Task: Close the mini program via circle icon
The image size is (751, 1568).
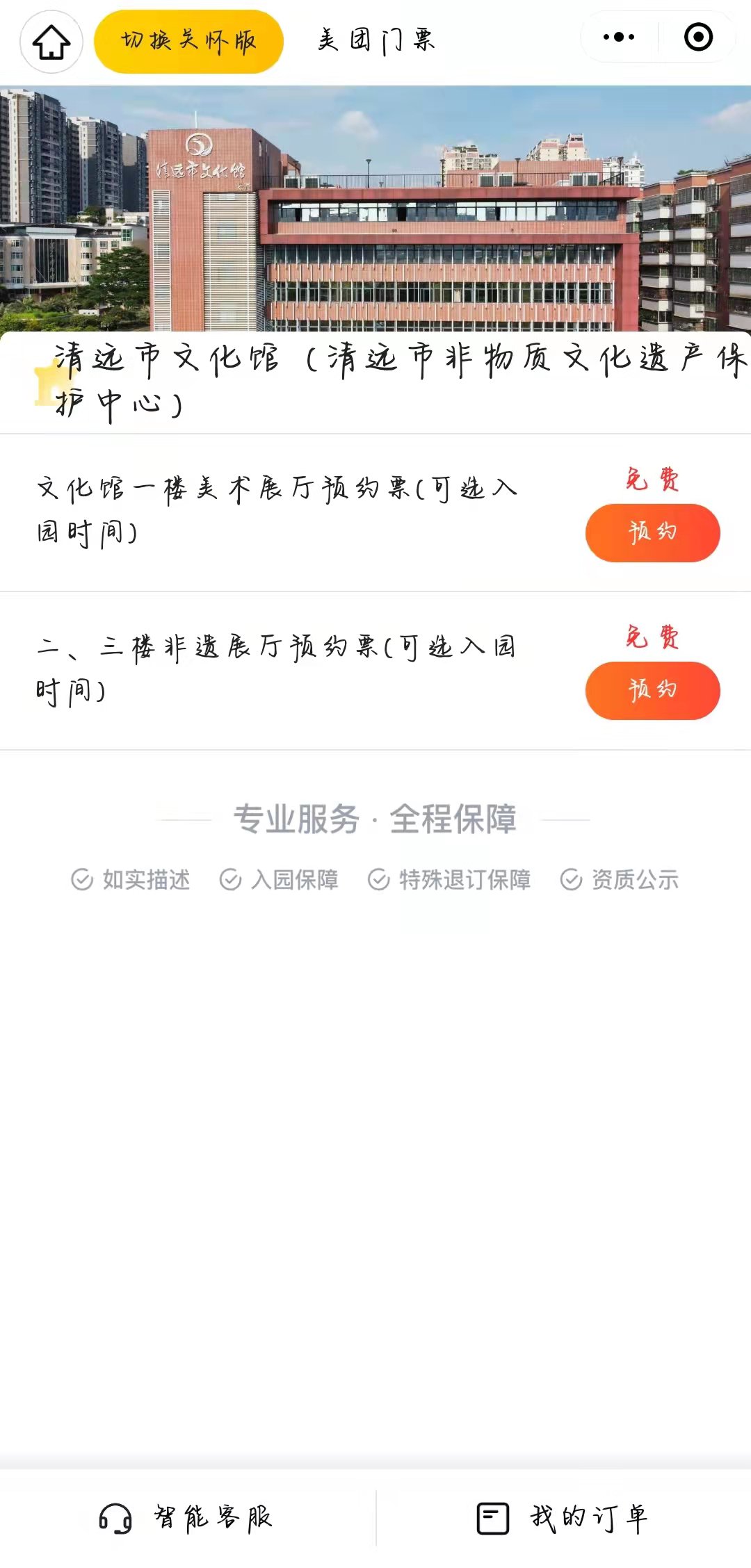Action: (698, 38)
